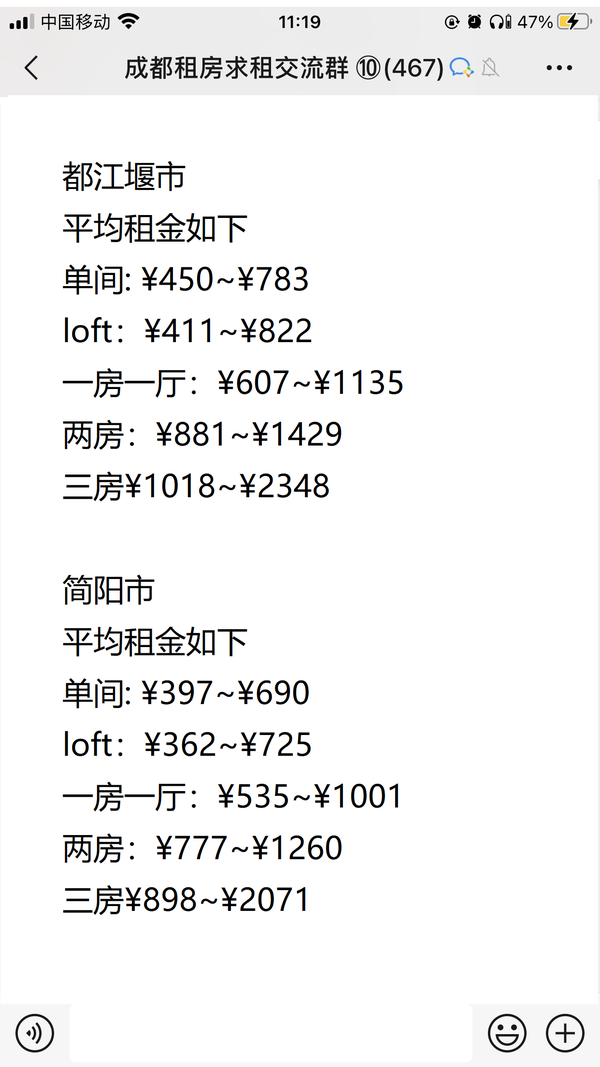Open the emoji sticker panel

tap(507, 1034)
